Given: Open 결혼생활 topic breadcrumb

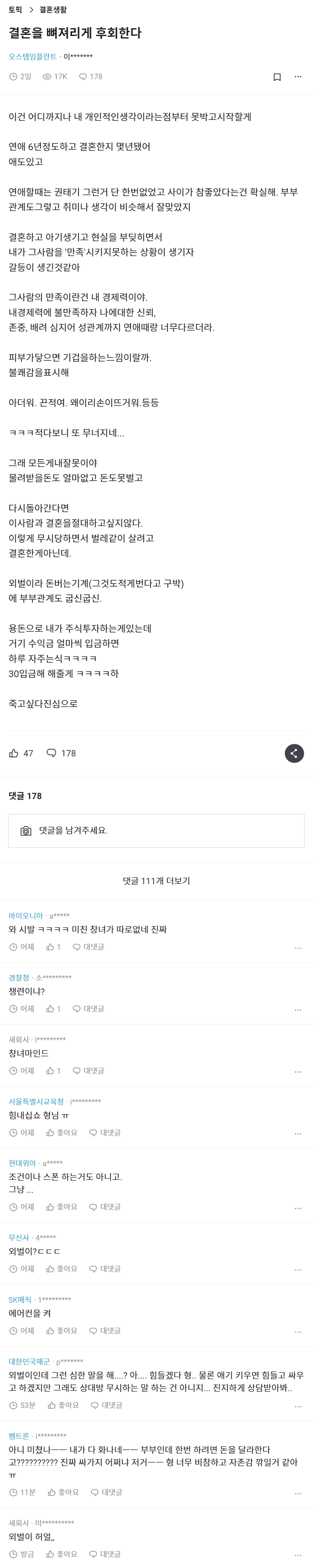Looking at the screenshot, I should 53,10.
